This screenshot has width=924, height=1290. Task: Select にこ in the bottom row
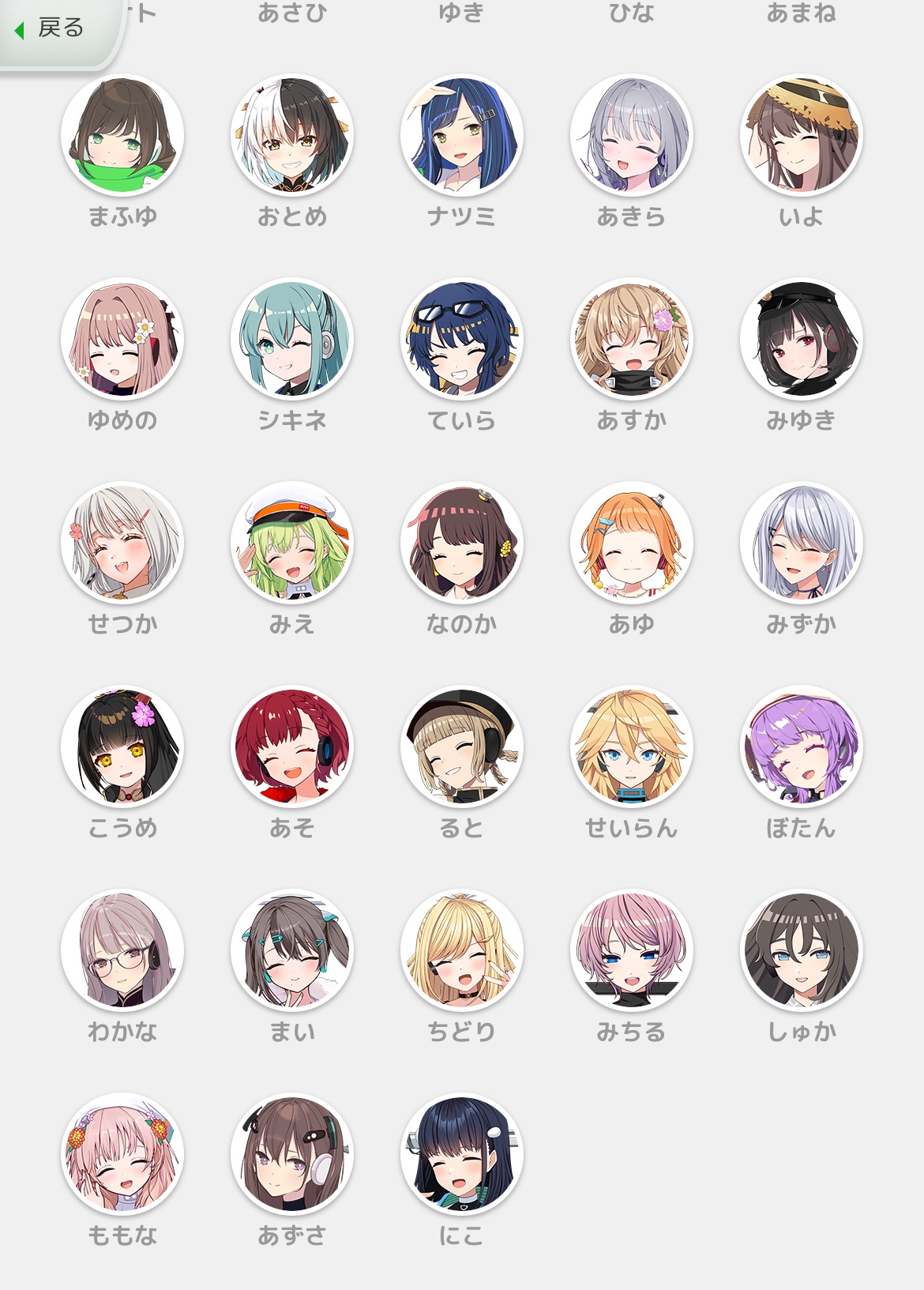click(461, 1155)
